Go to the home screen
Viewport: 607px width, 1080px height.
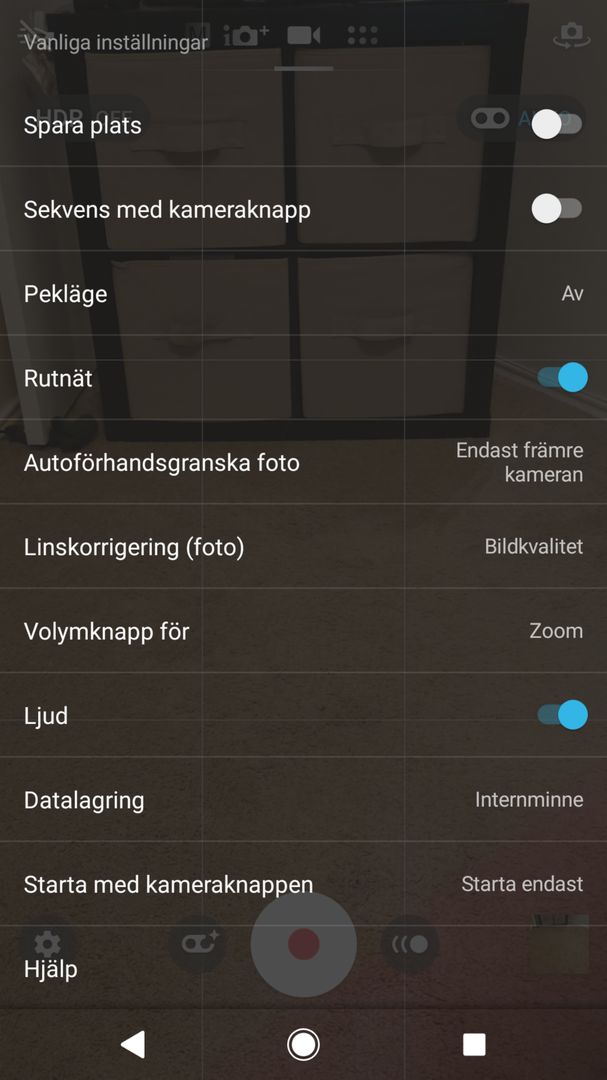(303, 1044)
